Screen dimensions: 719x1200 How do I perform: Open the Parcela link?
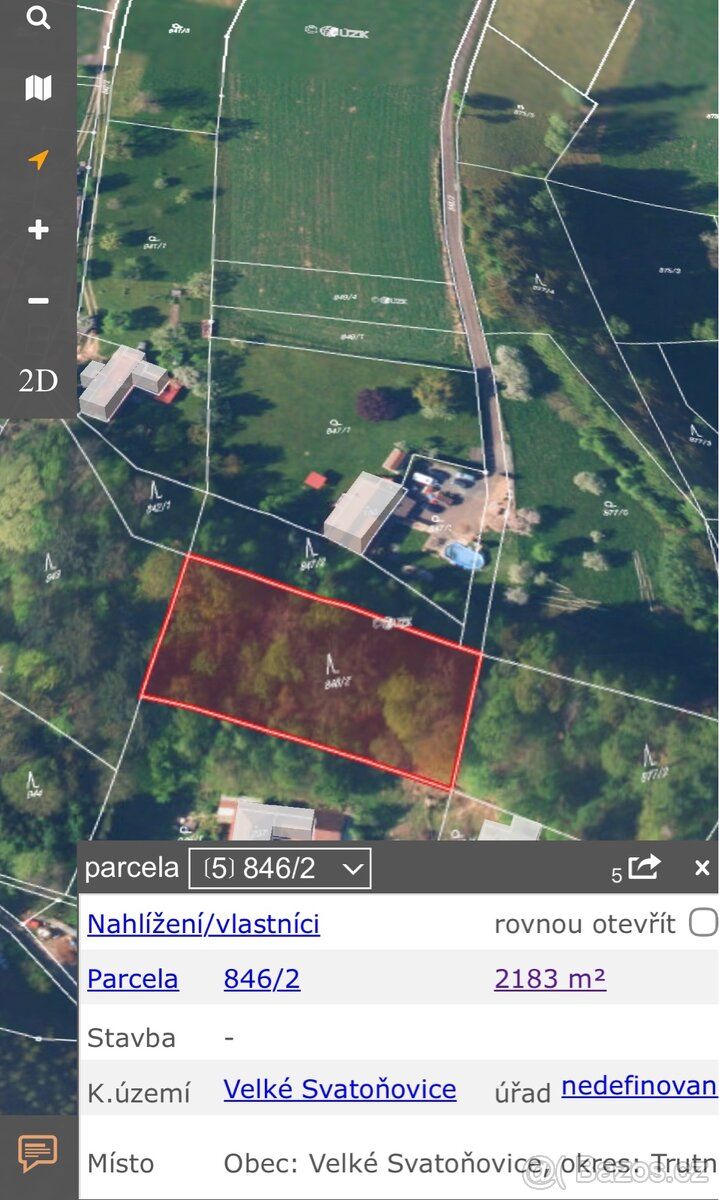133,978
